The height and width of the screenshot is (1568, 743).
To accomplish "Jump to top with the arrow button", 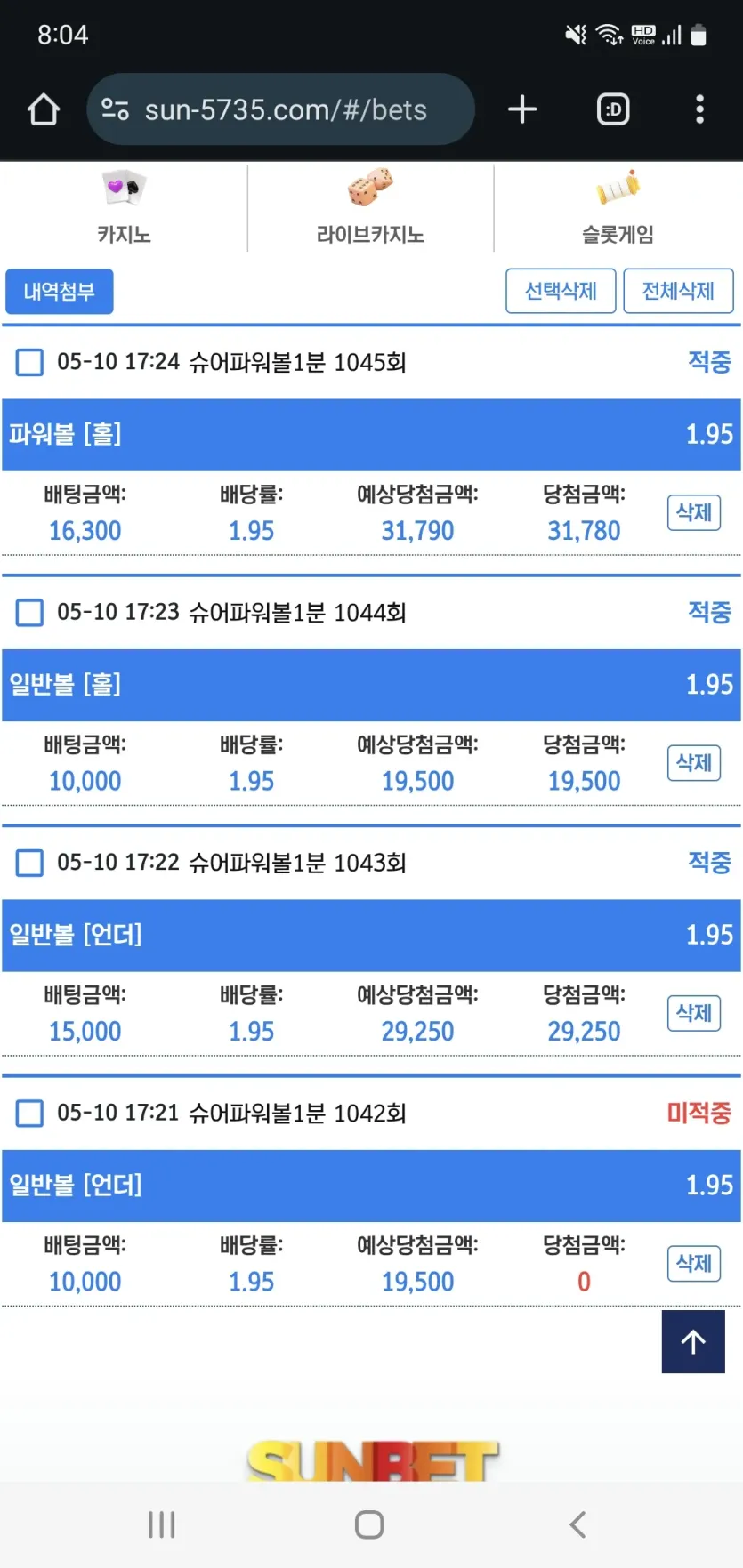I will click(x=693, y=1341).
